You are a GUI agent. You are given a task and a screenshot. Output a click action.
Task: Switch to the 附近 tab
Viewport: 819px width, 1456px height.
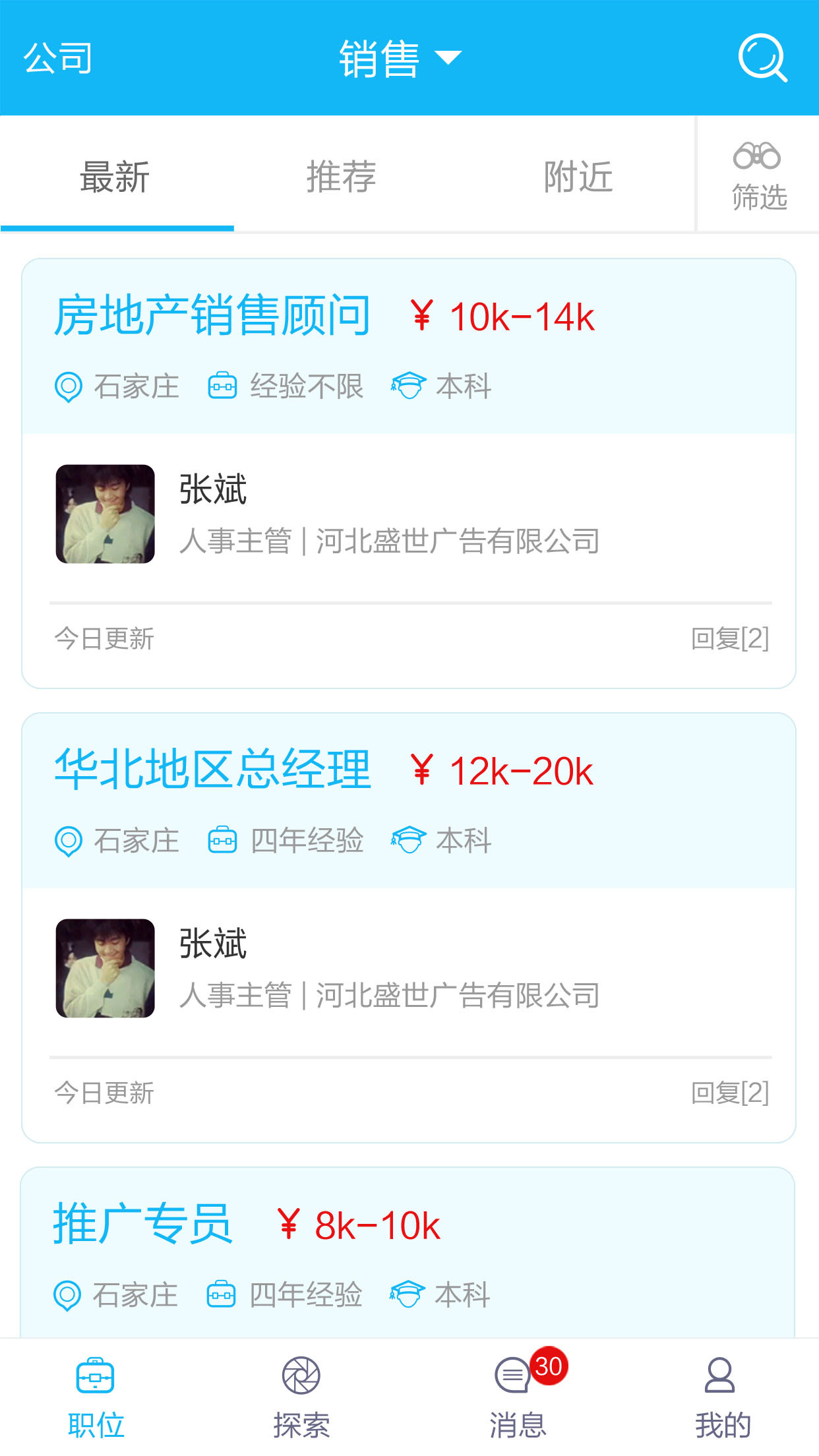click(x=578, y=177)
